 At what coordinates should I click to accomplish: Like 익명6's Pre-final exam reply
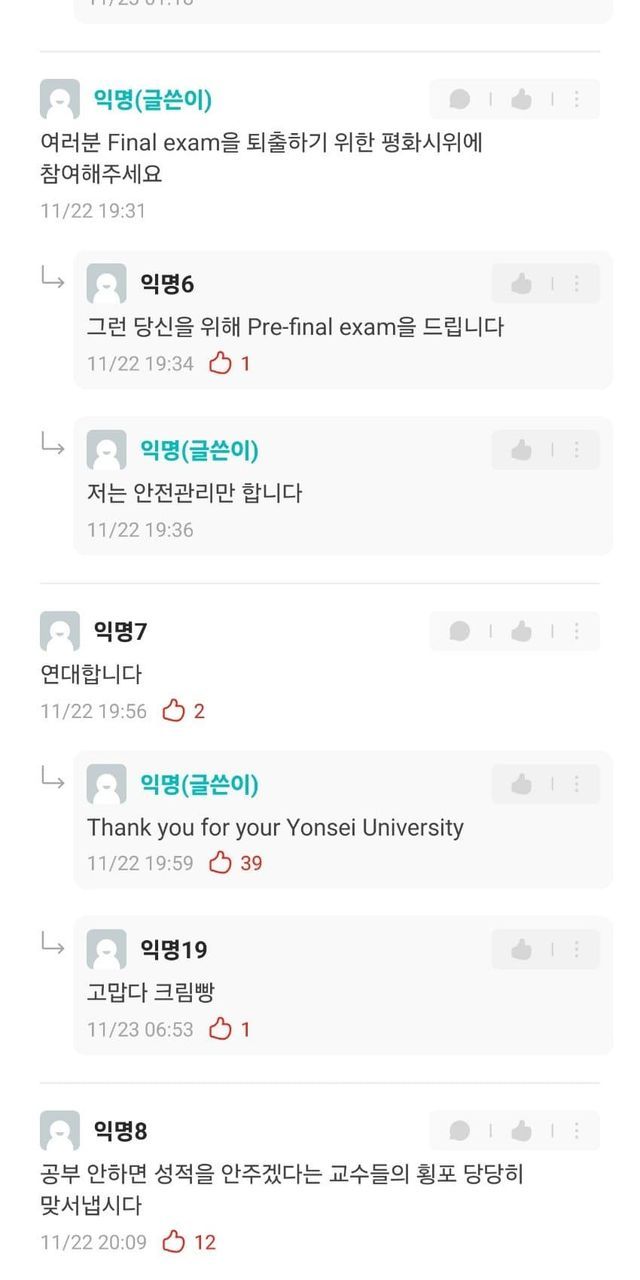[x=520, y=284]
